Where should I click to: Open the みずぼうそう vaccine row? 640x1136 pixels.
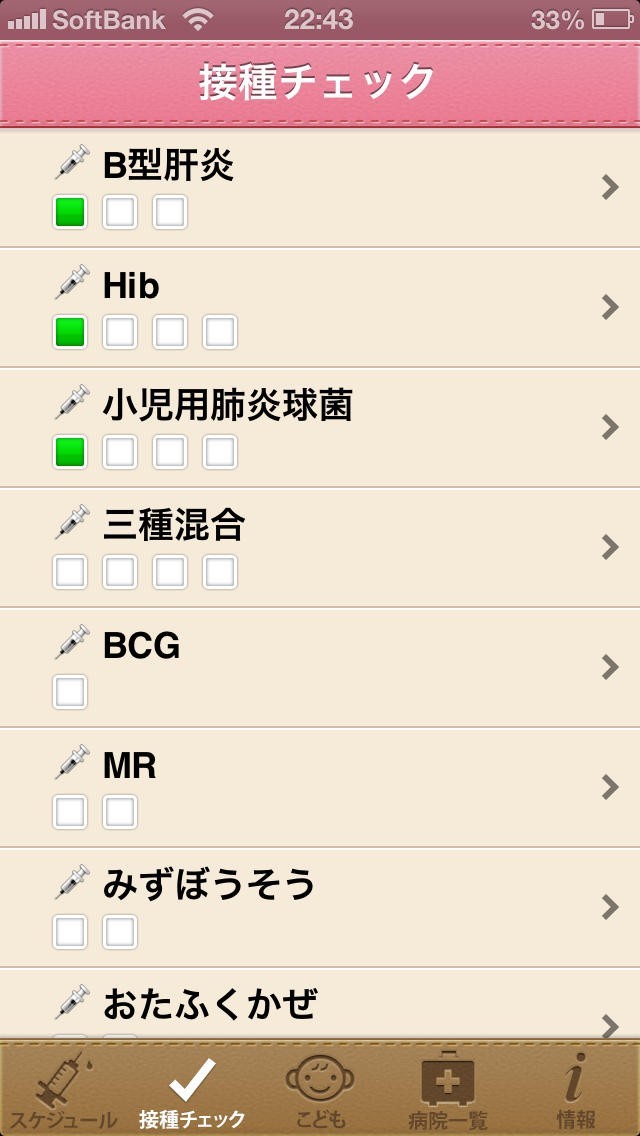[320, 907]
